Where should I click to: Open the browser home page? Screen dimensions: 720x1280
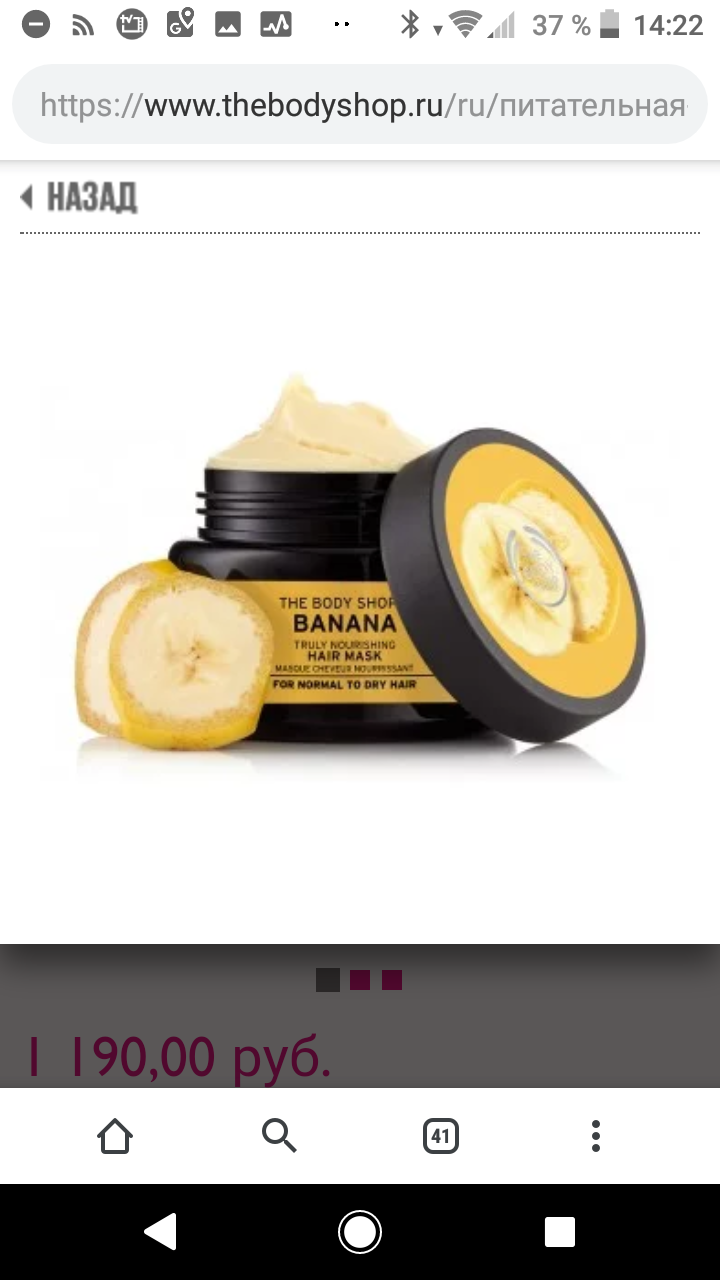[x=115, y=1136]
